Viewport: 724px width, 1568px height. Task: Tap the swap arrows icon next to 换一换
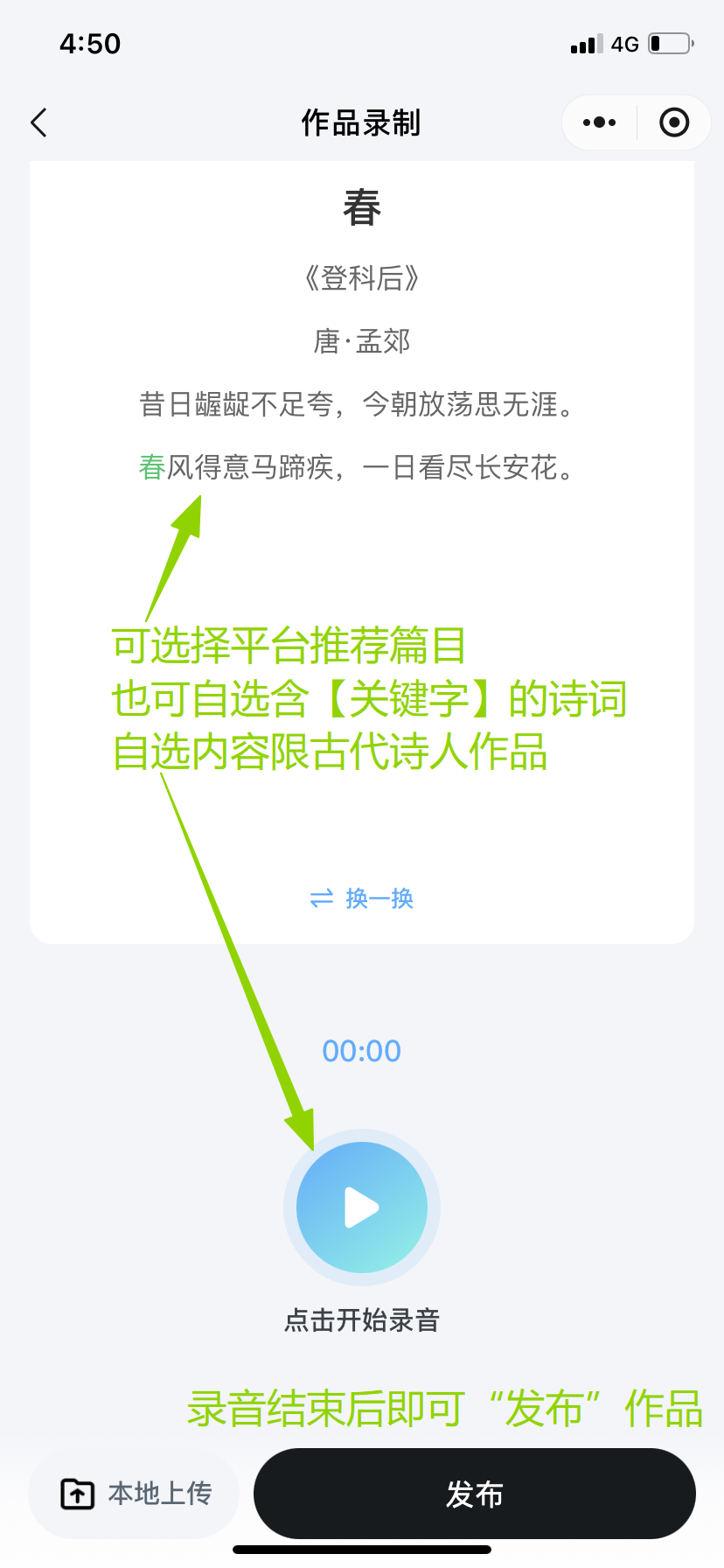pos(320,899)
